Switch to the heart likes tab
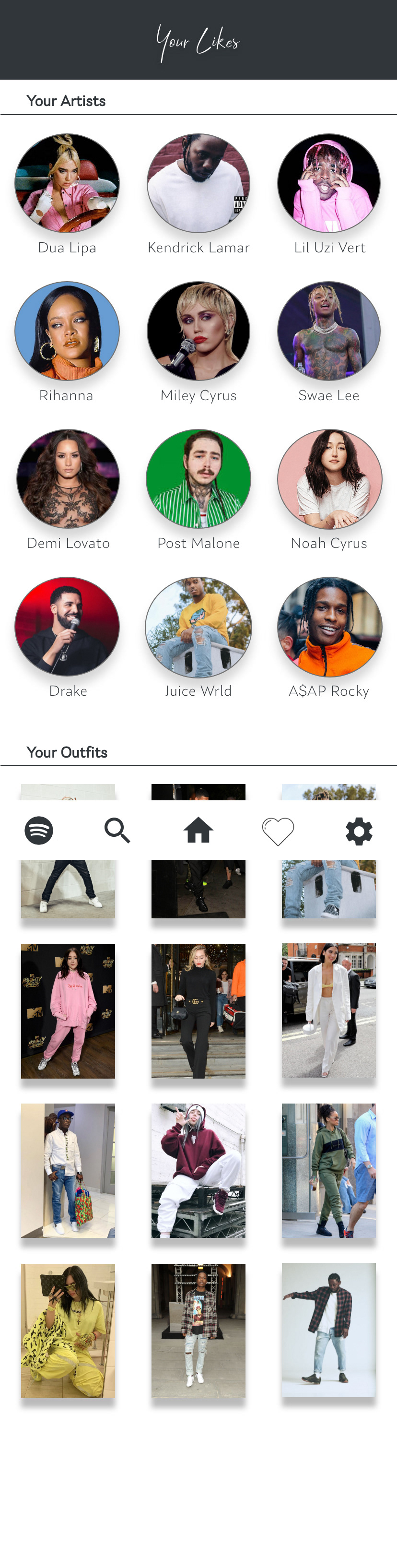Screen dimensions: 397x1568 coord(278,831)
